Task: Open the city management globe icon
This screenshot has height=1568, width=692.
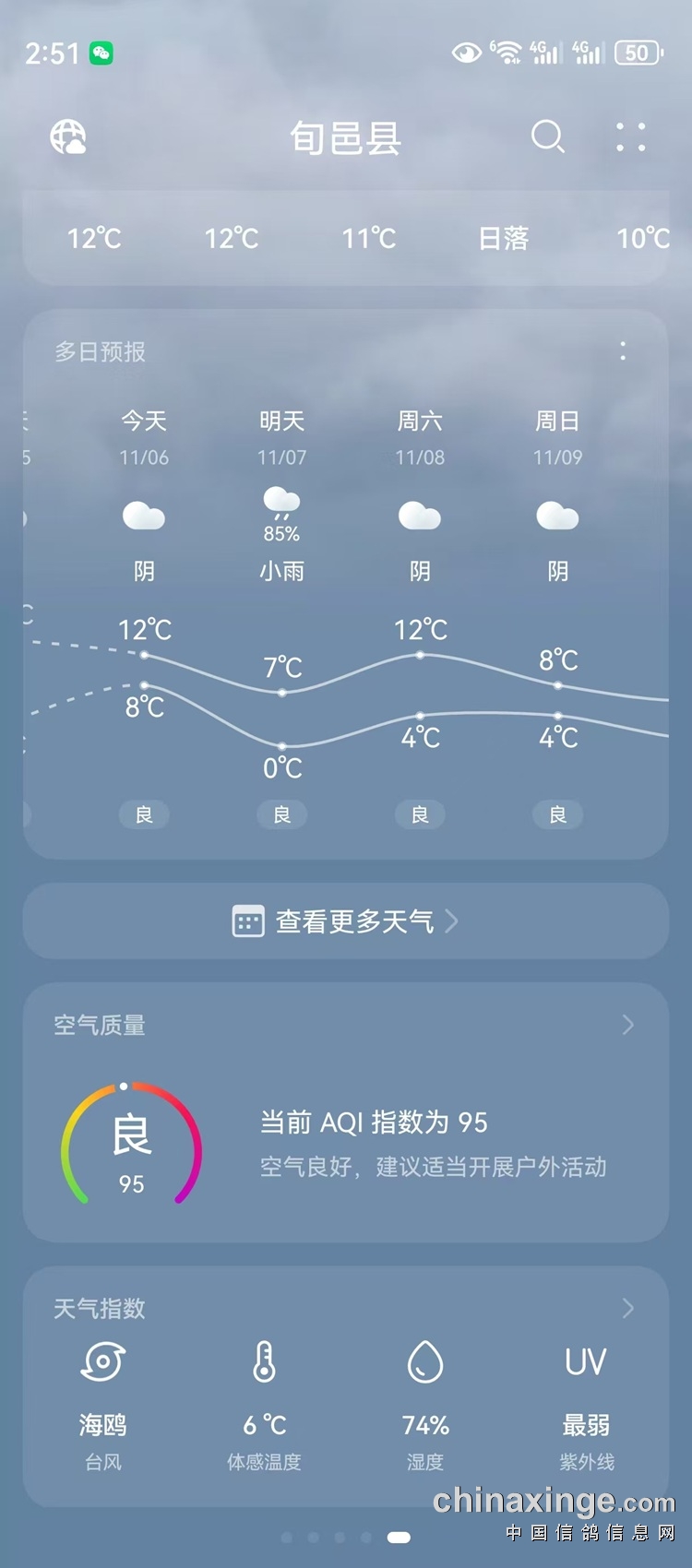Action: pyautogui.click(x=68, y=138)
